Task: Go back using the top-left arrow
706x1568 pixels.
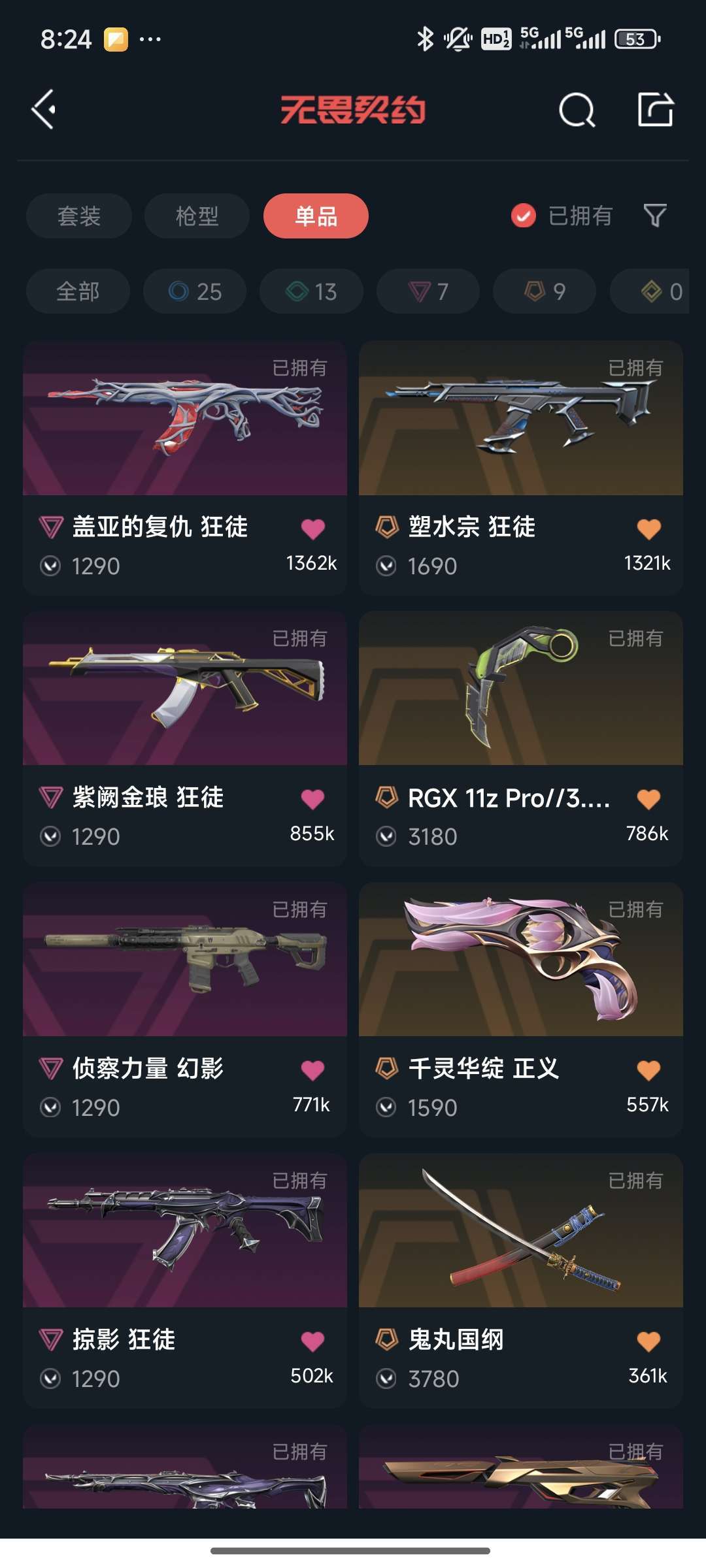Action: 44,109
